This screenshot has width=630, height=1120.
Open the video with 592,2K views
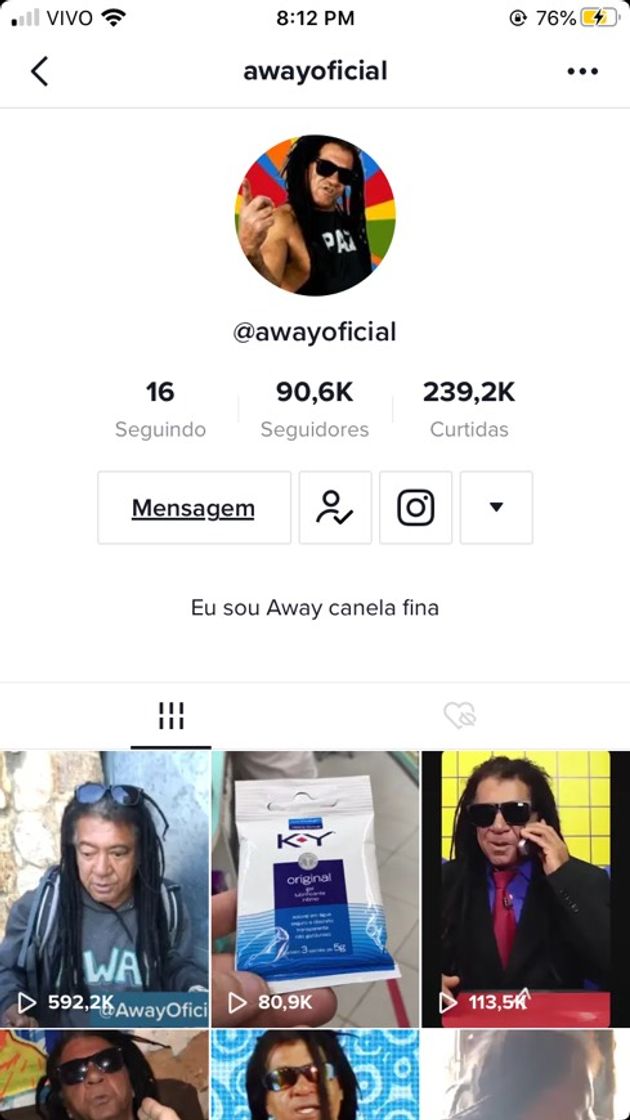pos(105,889)
